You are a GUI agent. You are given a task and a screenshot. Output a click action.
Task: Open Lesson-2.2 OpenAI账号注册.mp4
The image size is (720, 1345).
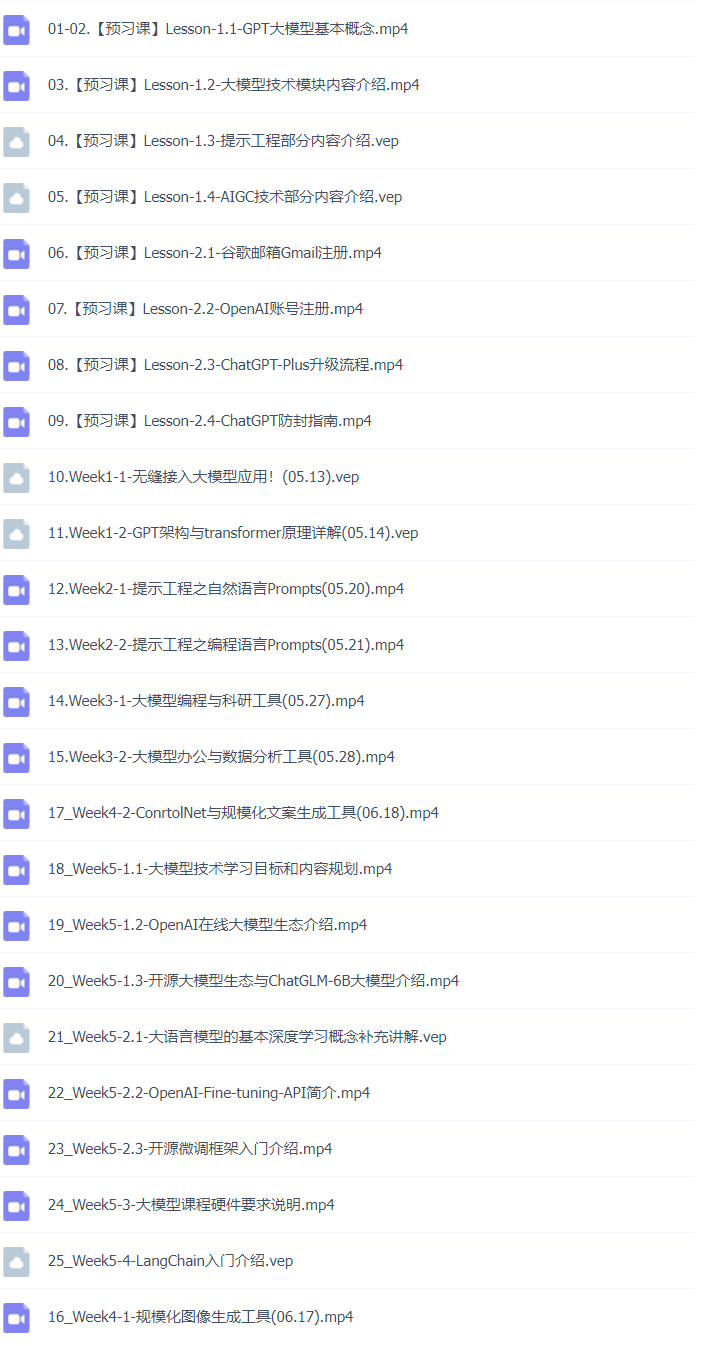point(205,309)
